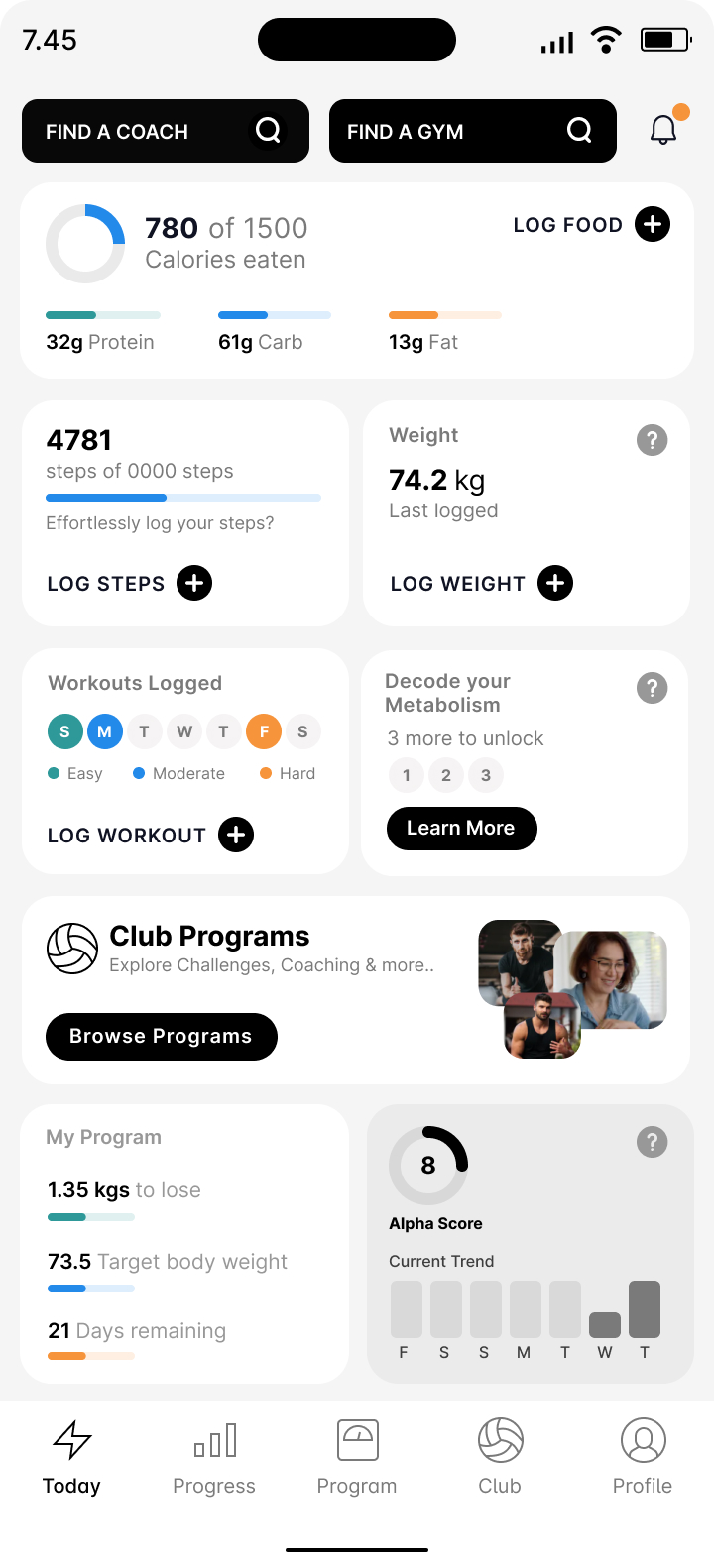Tap metabolism unlock step 2
Viewport: 714px width, 1568px height.
(446, 776)
